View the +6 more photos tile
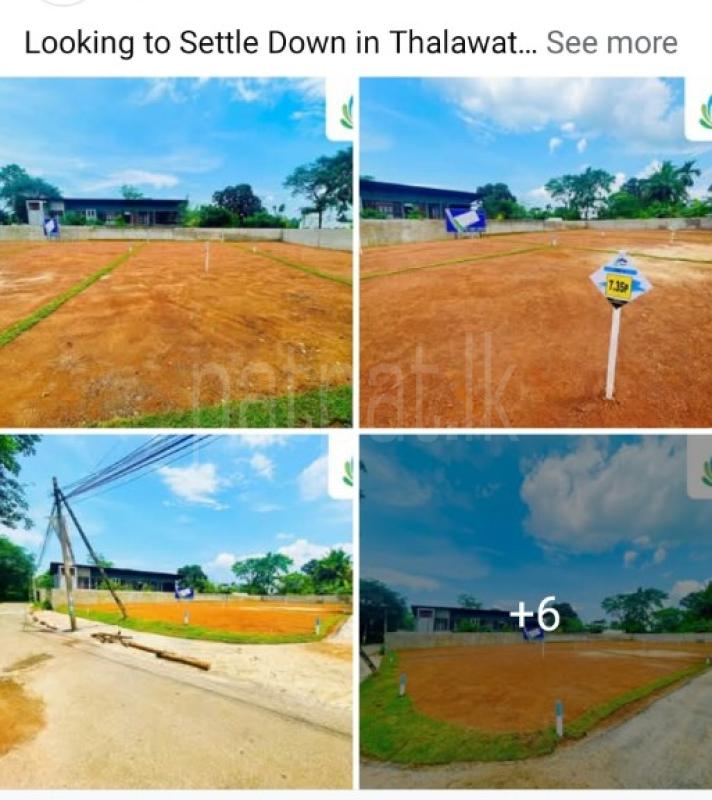 pyautogui.click(x=536, y=612)
